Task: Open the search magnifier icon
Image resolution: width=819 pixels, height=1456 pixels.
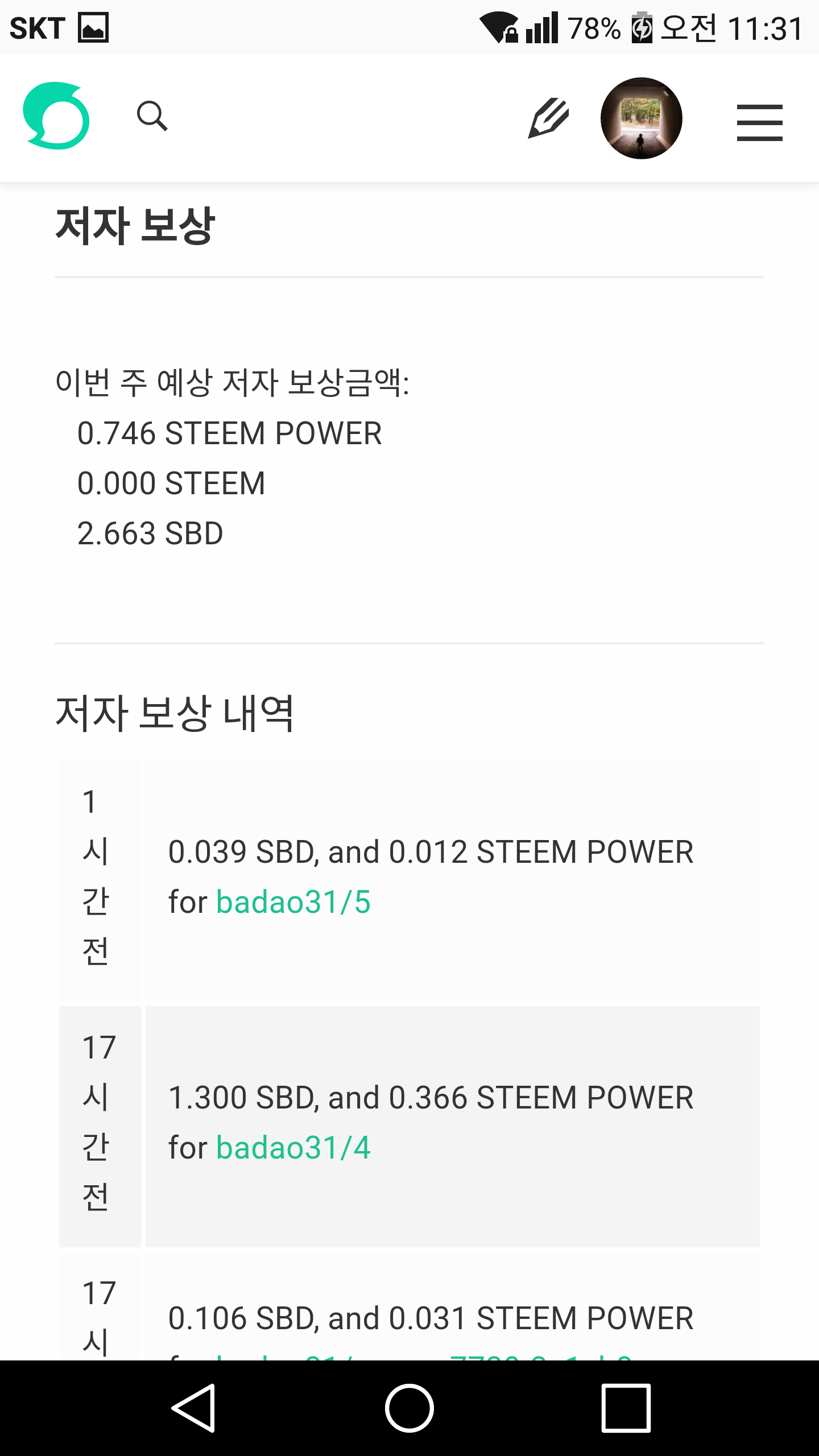Action: tap(152, 116)
